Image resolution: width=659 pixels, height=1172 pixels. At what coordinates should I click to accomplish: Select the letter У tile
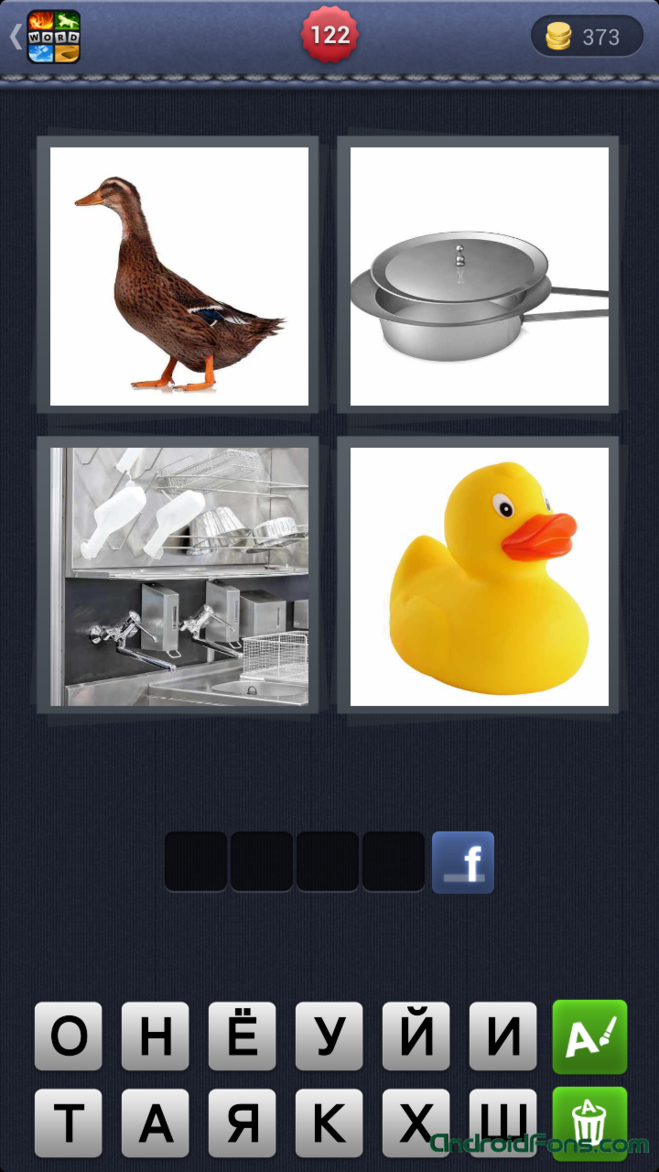329,1036
